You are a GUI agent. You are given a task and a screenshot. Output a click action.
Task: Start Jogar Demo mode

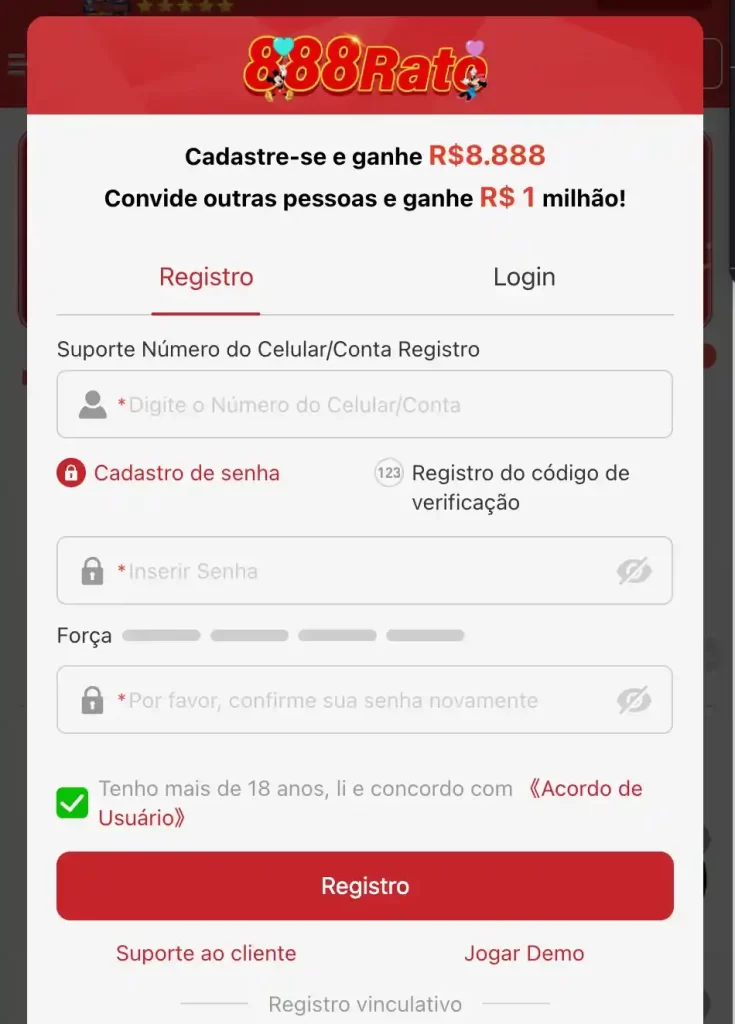pos(524,953)
